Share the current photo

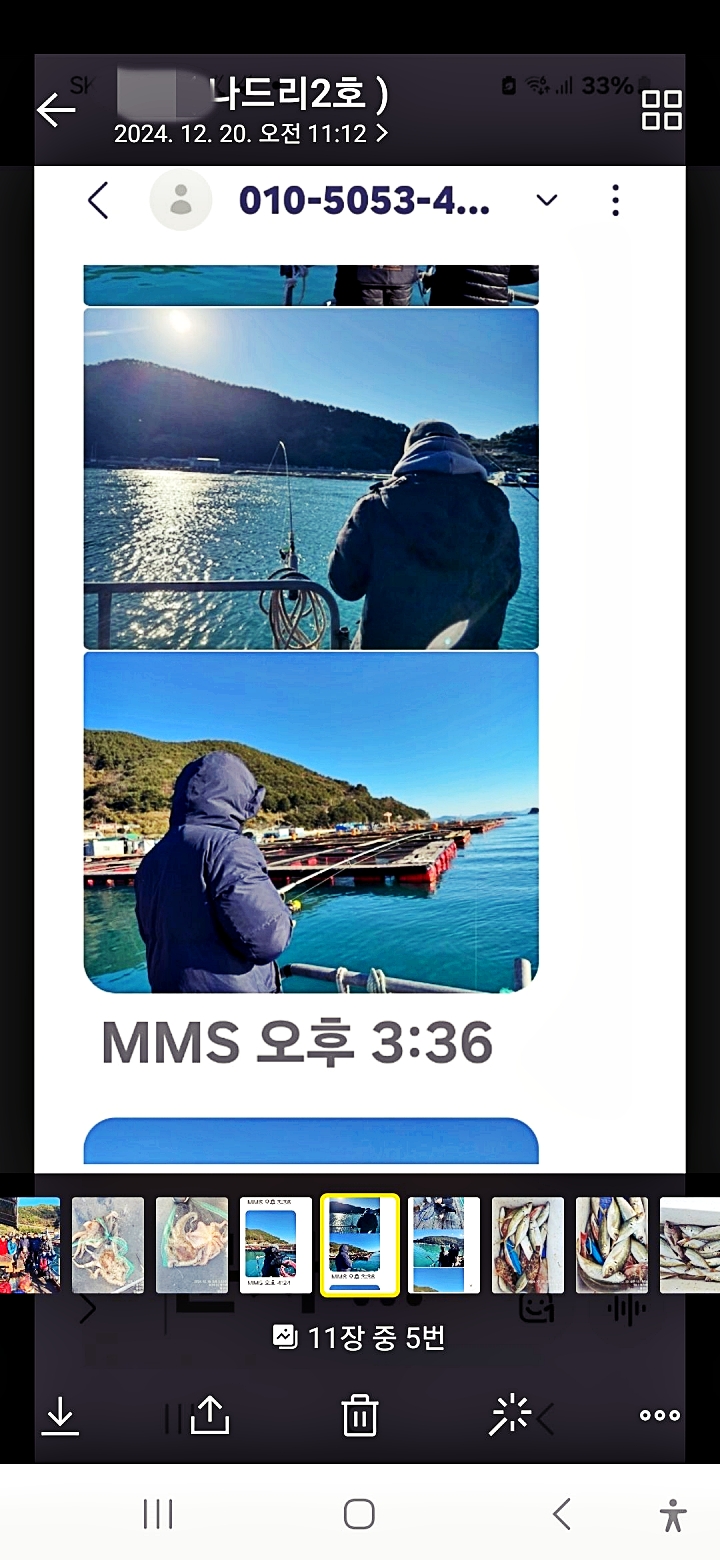click(x=210, y=1415)
